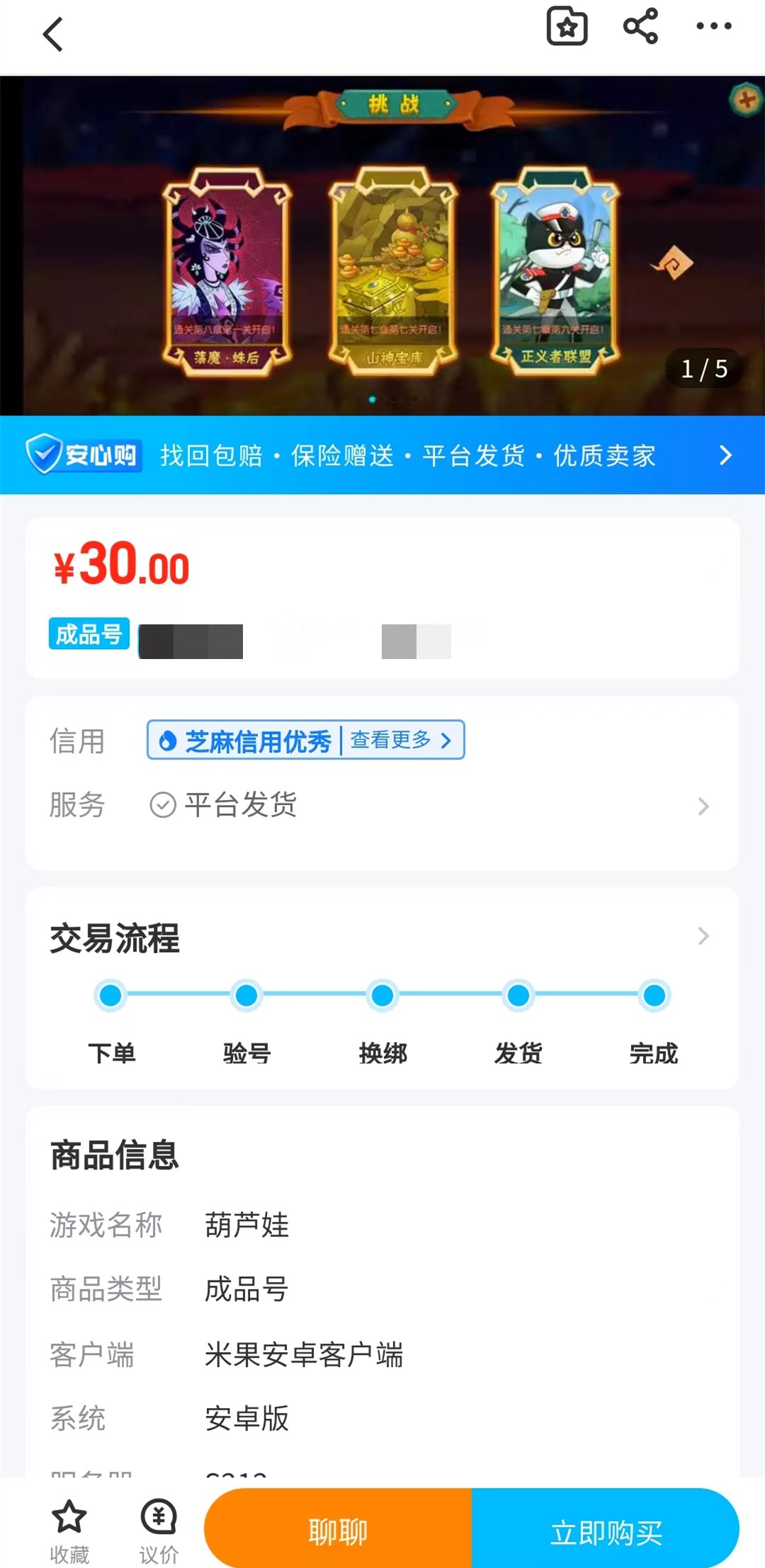Open the product screenshot gallery image
This screenshot has width=765, height=1568.
pos(382,246)
